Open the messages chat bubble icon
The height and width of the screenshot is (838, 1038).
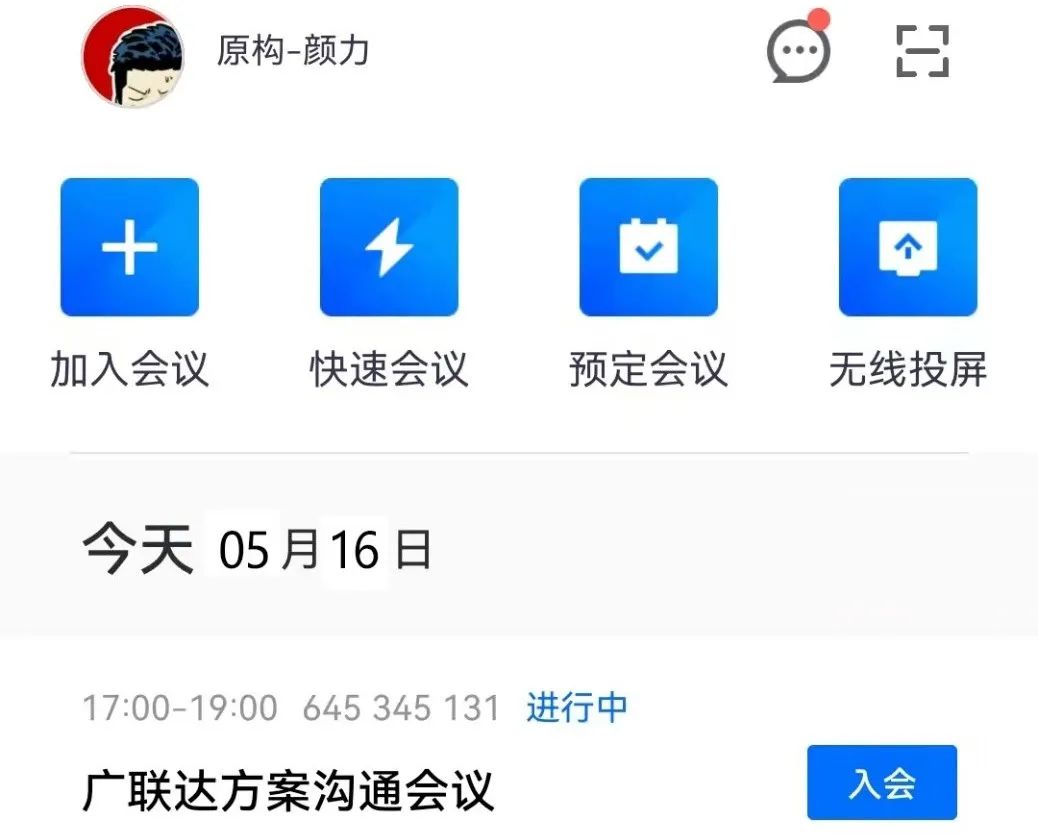[x=797, y=51]
